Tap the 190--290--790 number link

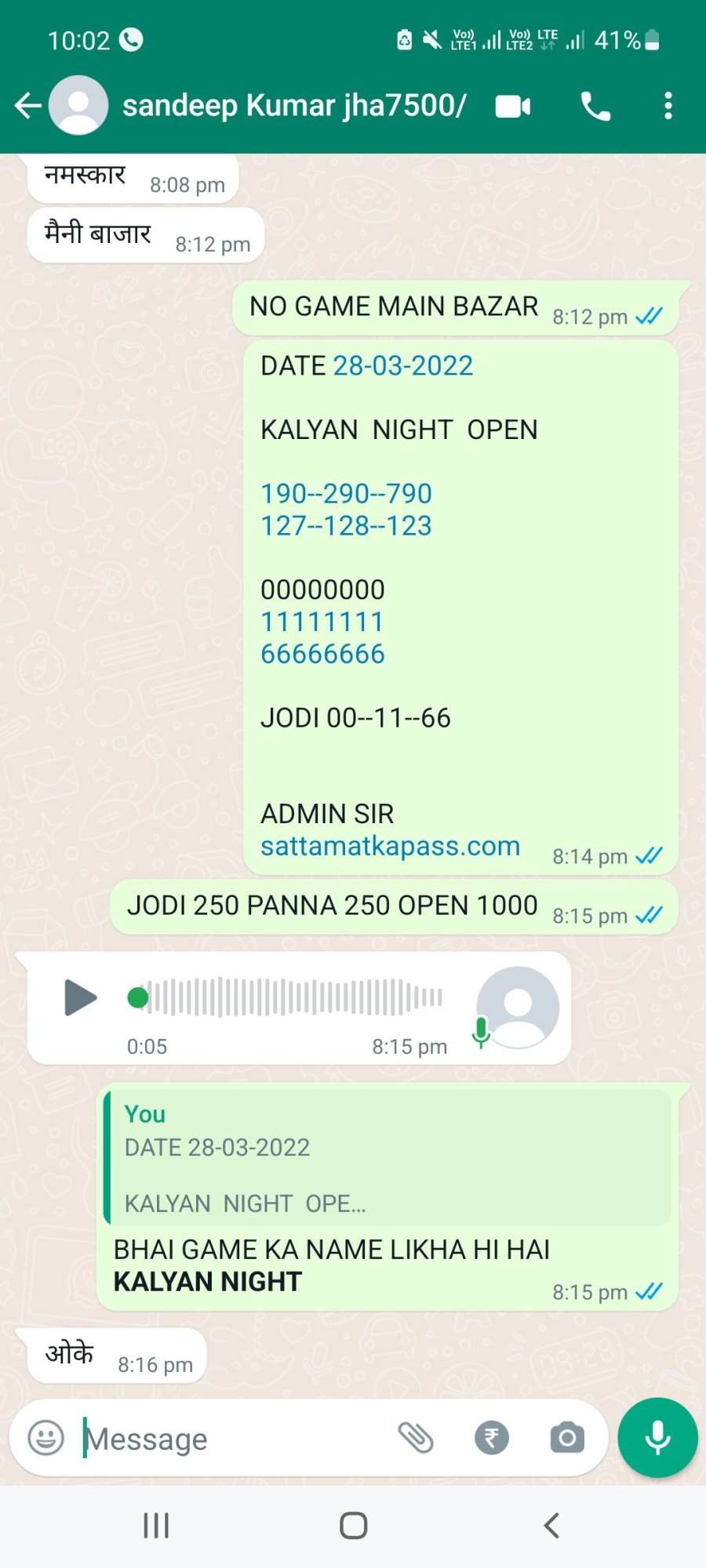[346, 494]
